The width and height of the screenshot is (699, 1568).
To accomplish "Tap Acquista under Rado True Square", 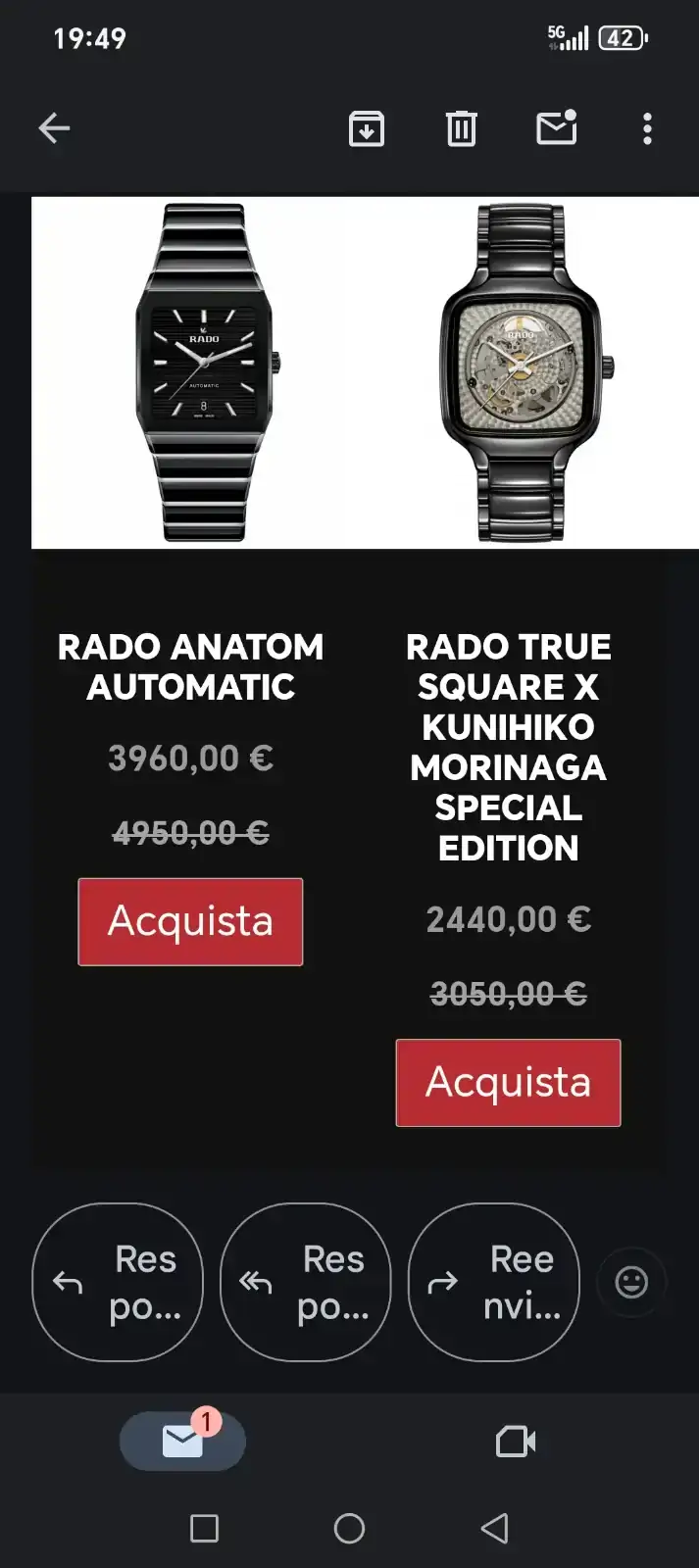I will [508, 1082].
